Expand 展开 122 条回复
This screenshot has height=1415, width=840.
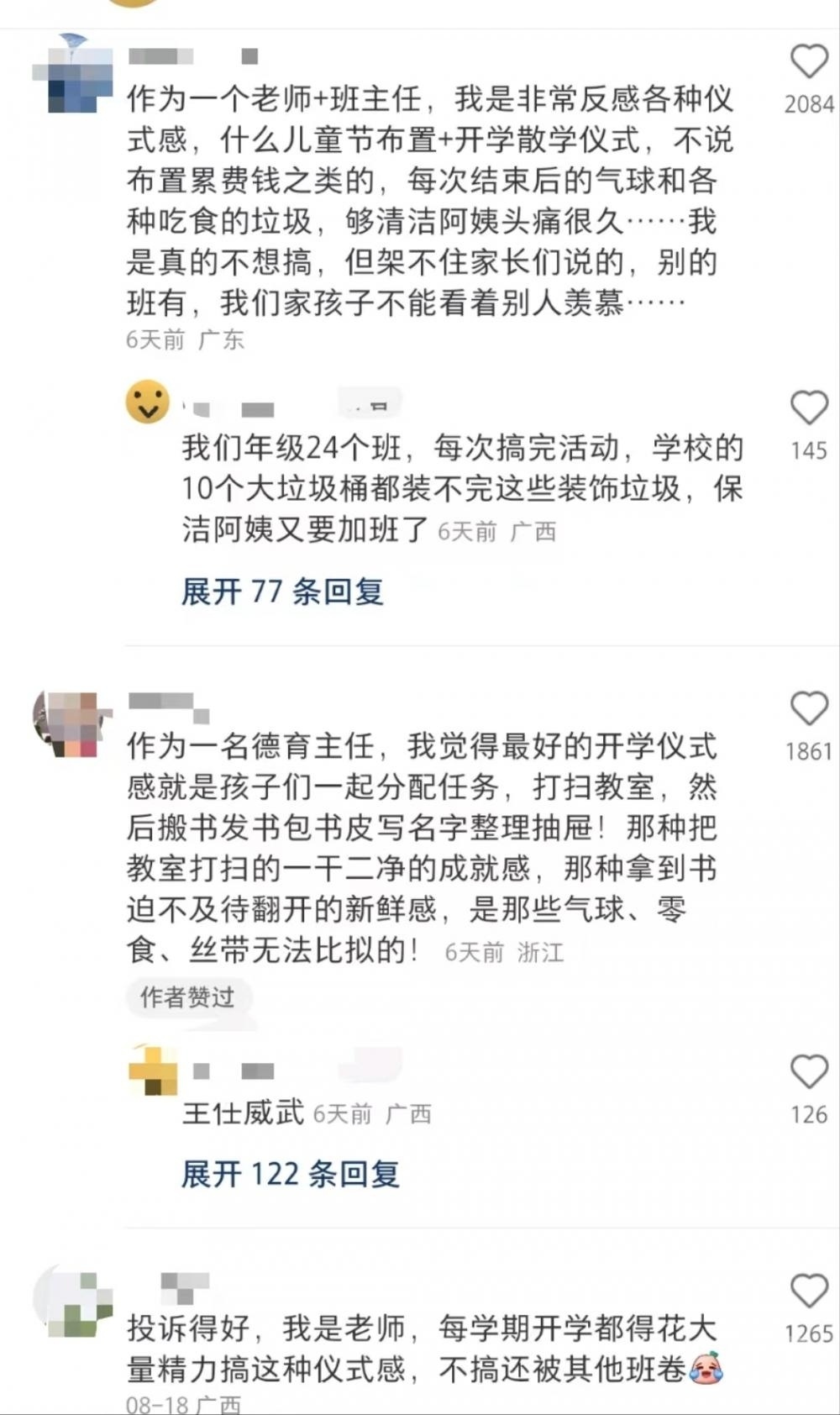(x=291, y=1174)
